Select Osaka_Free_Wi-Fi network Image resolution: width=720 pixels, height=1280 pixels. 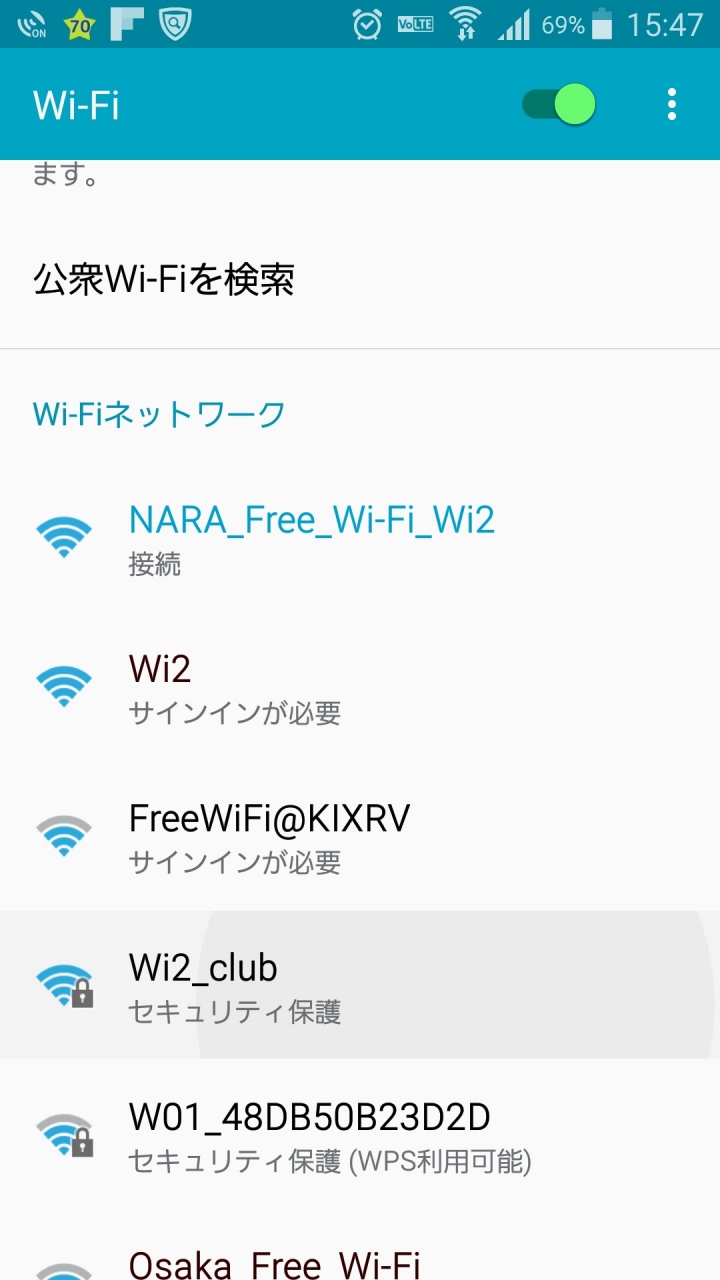click(x=275, y=1262)
